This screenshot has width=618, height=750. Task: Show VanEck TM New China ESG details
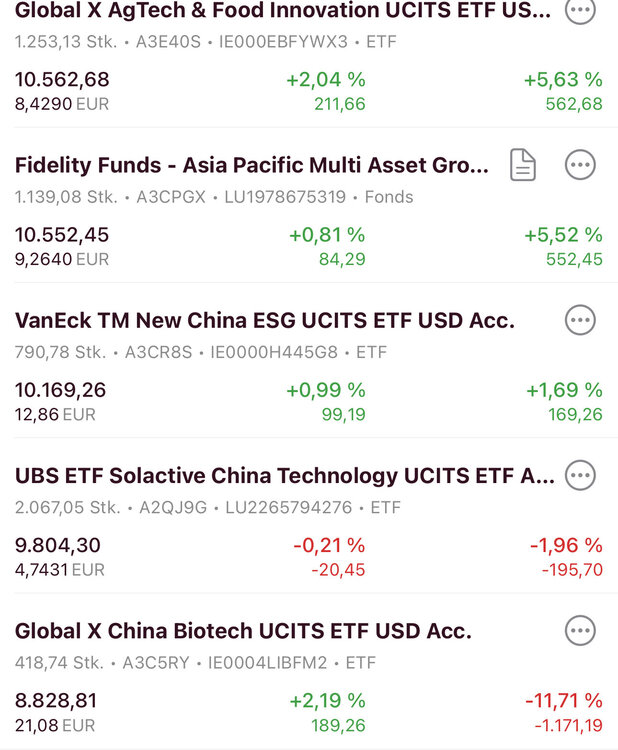[x=265, y=320]
